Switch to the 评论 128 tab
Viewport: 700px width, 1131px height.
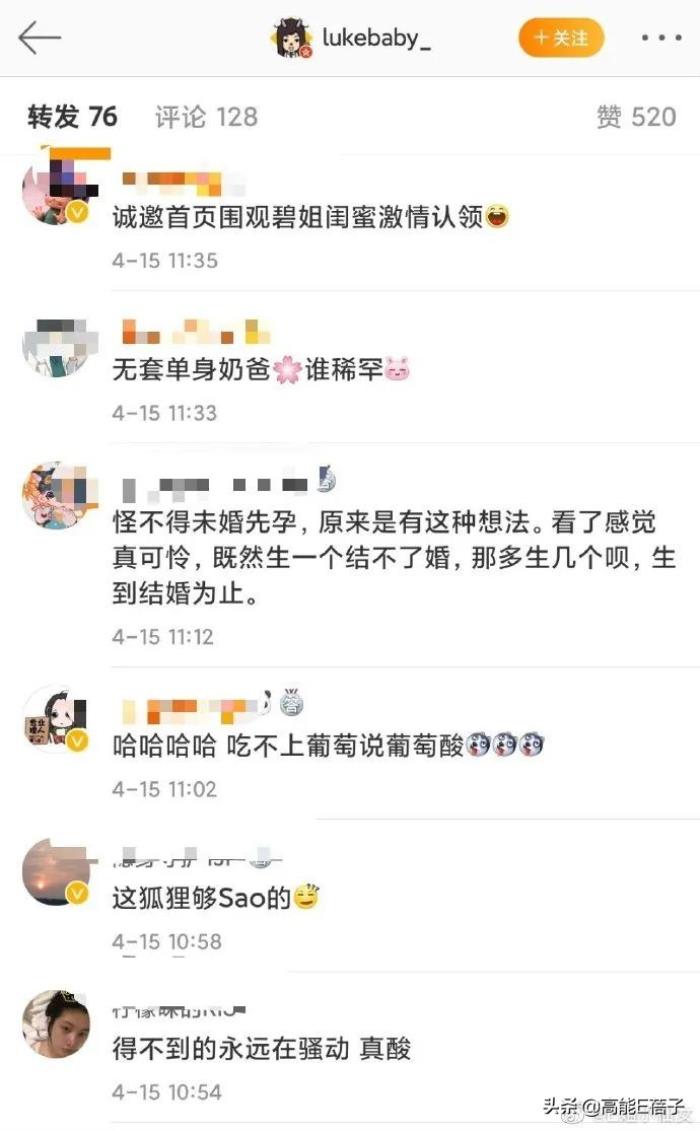[206, 117]
